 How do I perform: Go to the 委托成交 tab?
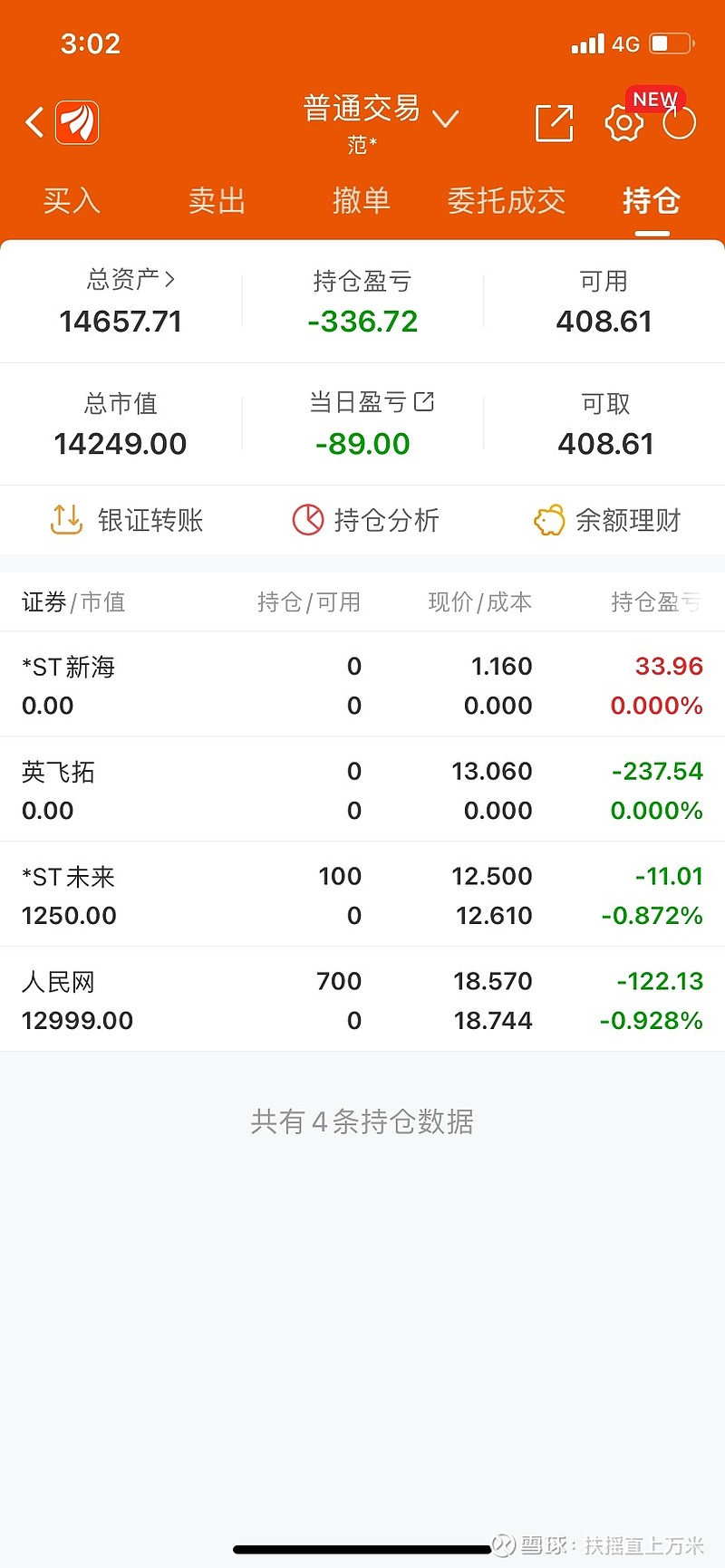click(507, 200)
